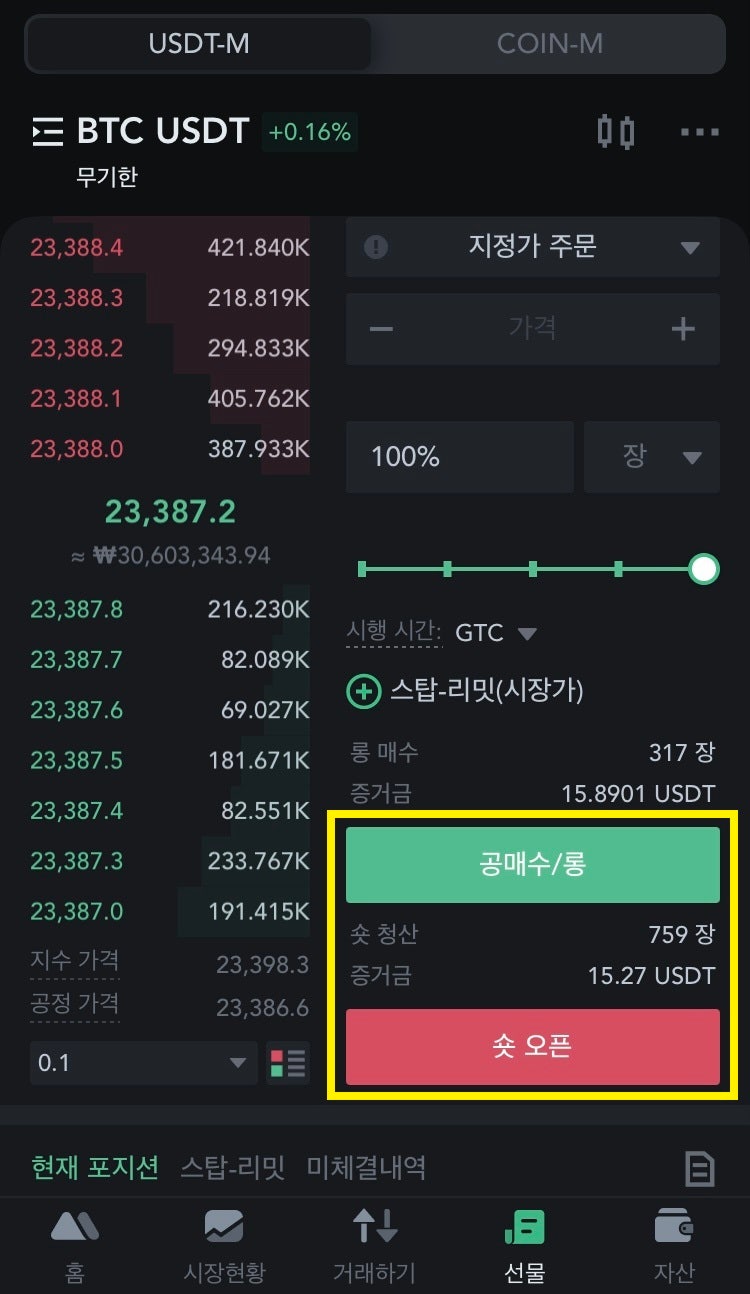Open the order history document icon
Image resolution: width=750 pixels, height=1294 pixels.
699,1168
